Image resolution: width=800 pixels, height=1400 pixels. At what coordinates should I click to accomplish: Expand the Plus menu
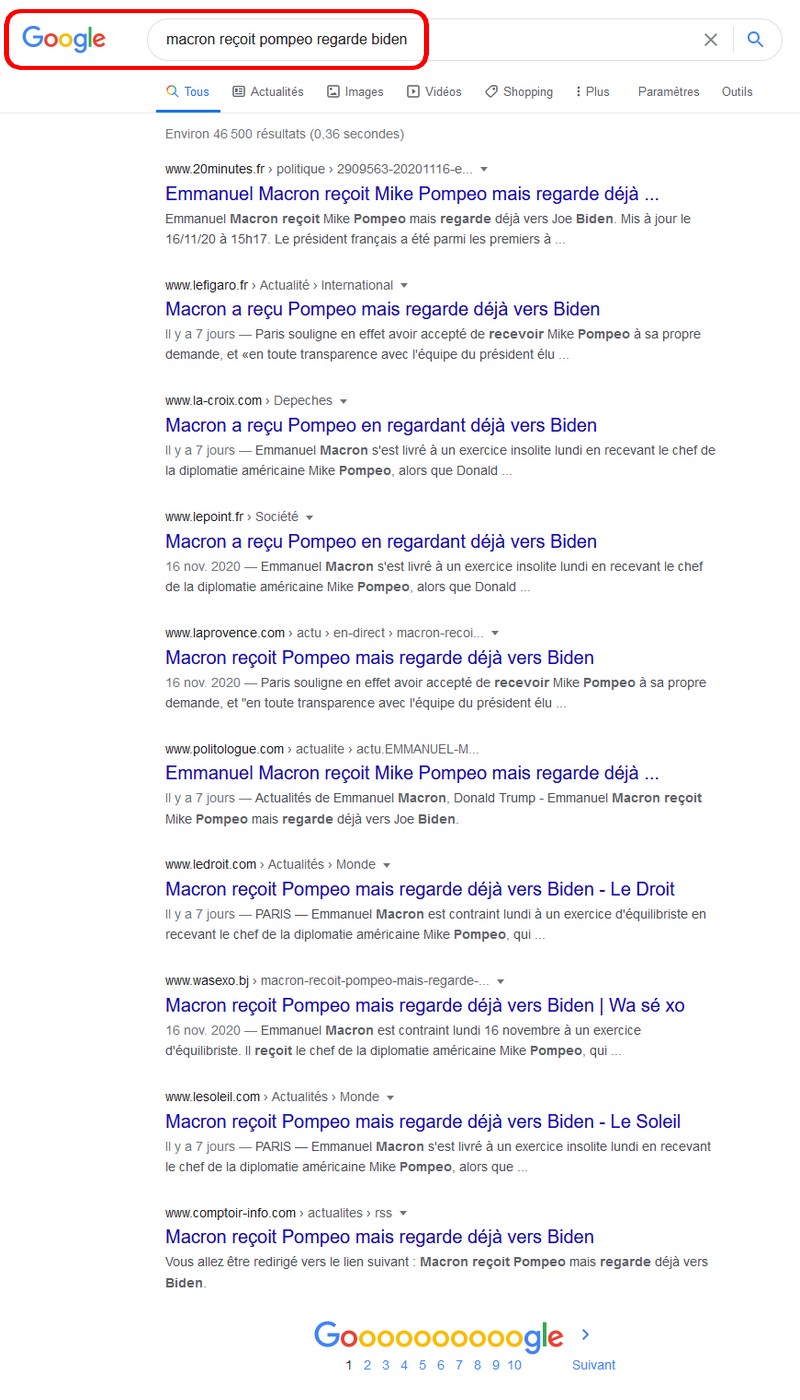(x=592, y=92)
